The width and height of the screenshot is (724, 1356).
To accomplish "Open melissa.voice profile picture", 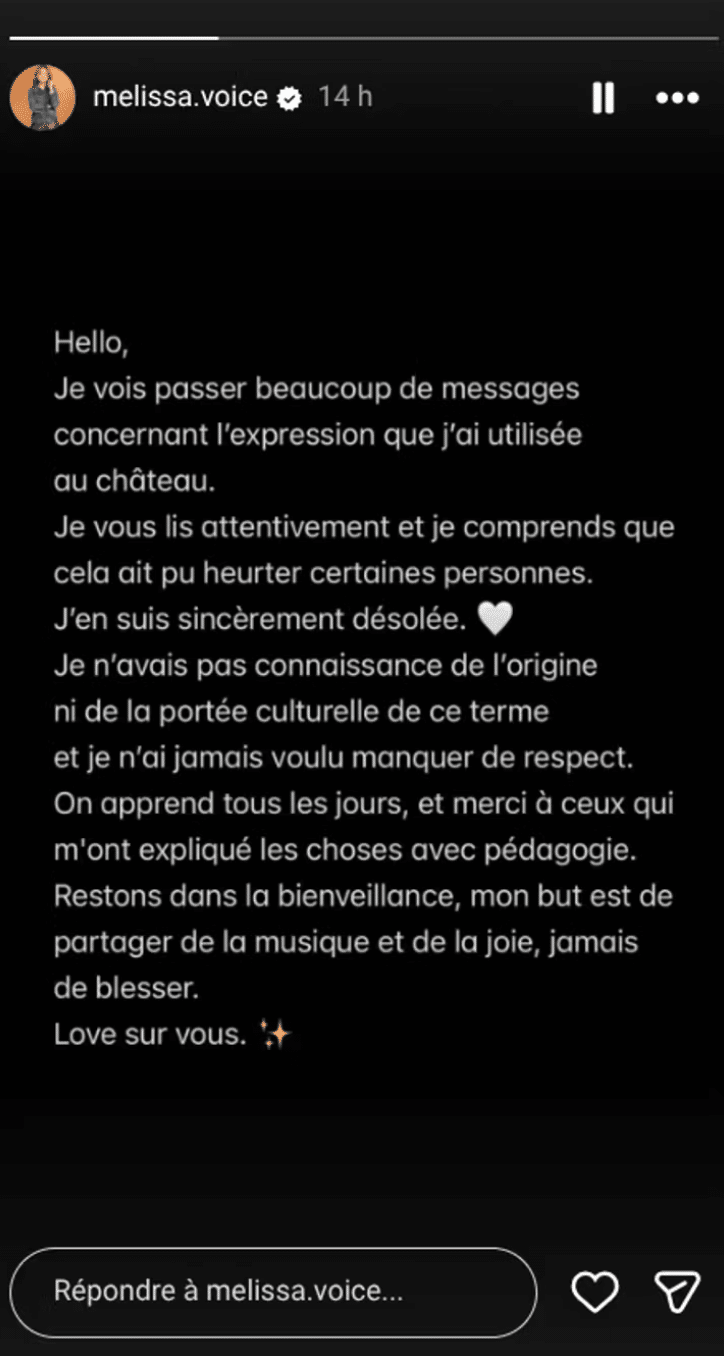I will [42, 97].
